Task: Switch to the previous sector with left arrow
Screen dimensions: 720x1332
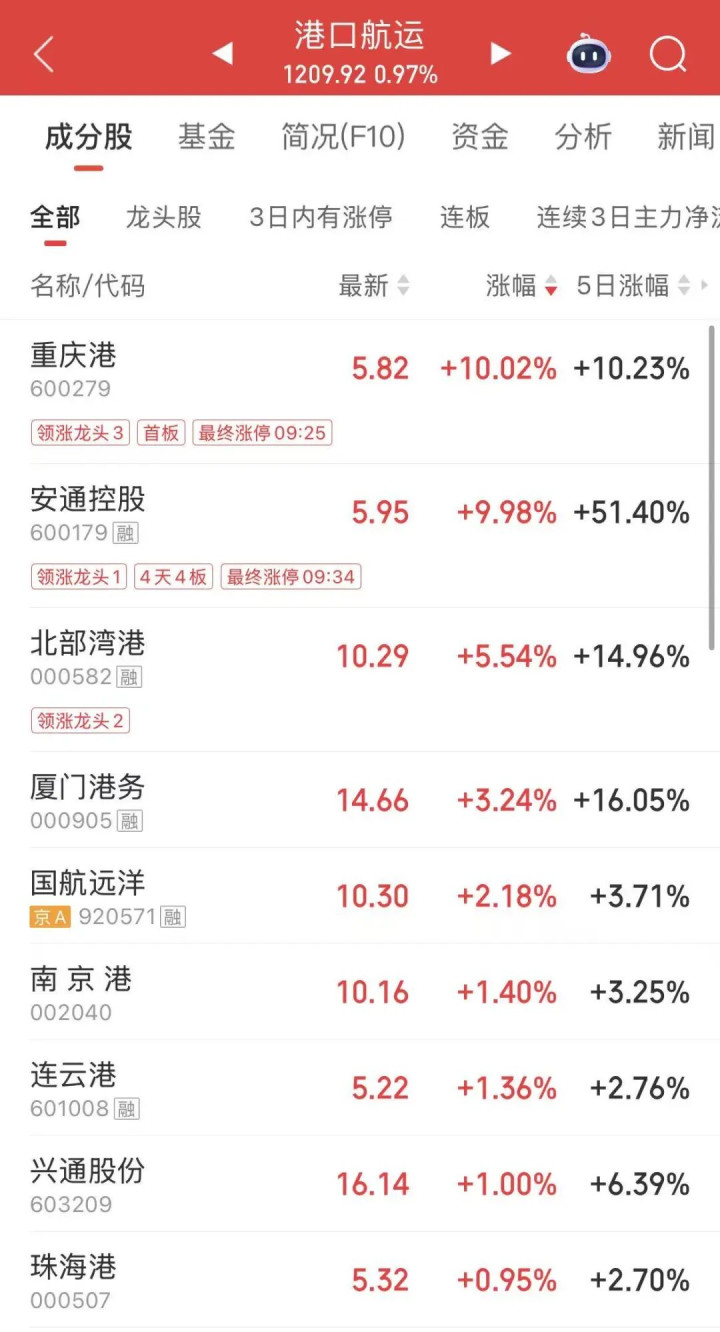Action: coord(223,54)
